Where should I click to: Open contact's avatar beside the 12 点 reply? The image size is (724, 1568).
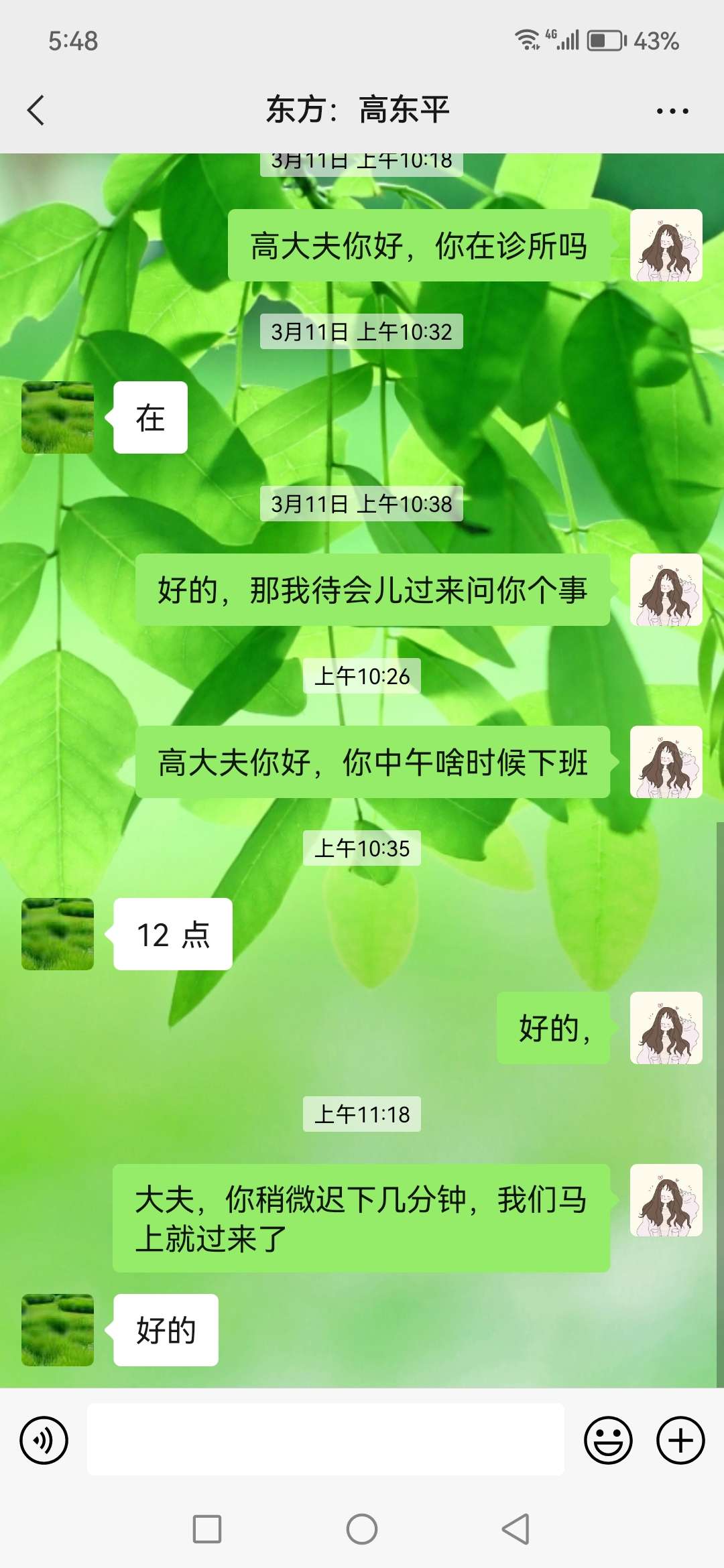coord(58,934)
